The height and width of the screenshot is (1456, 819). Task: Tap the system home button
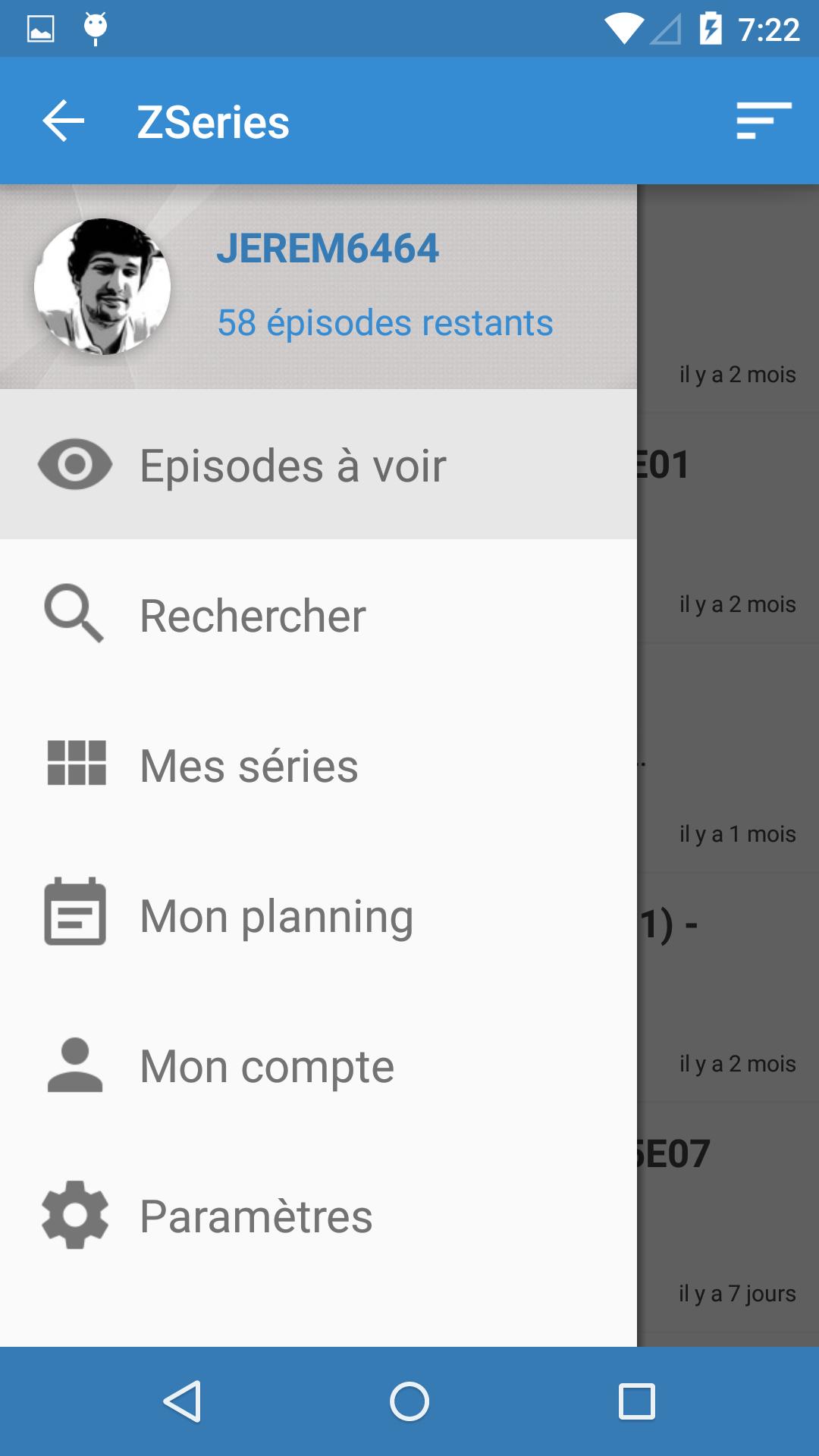pyautogui.click(x=409, y=1401)
